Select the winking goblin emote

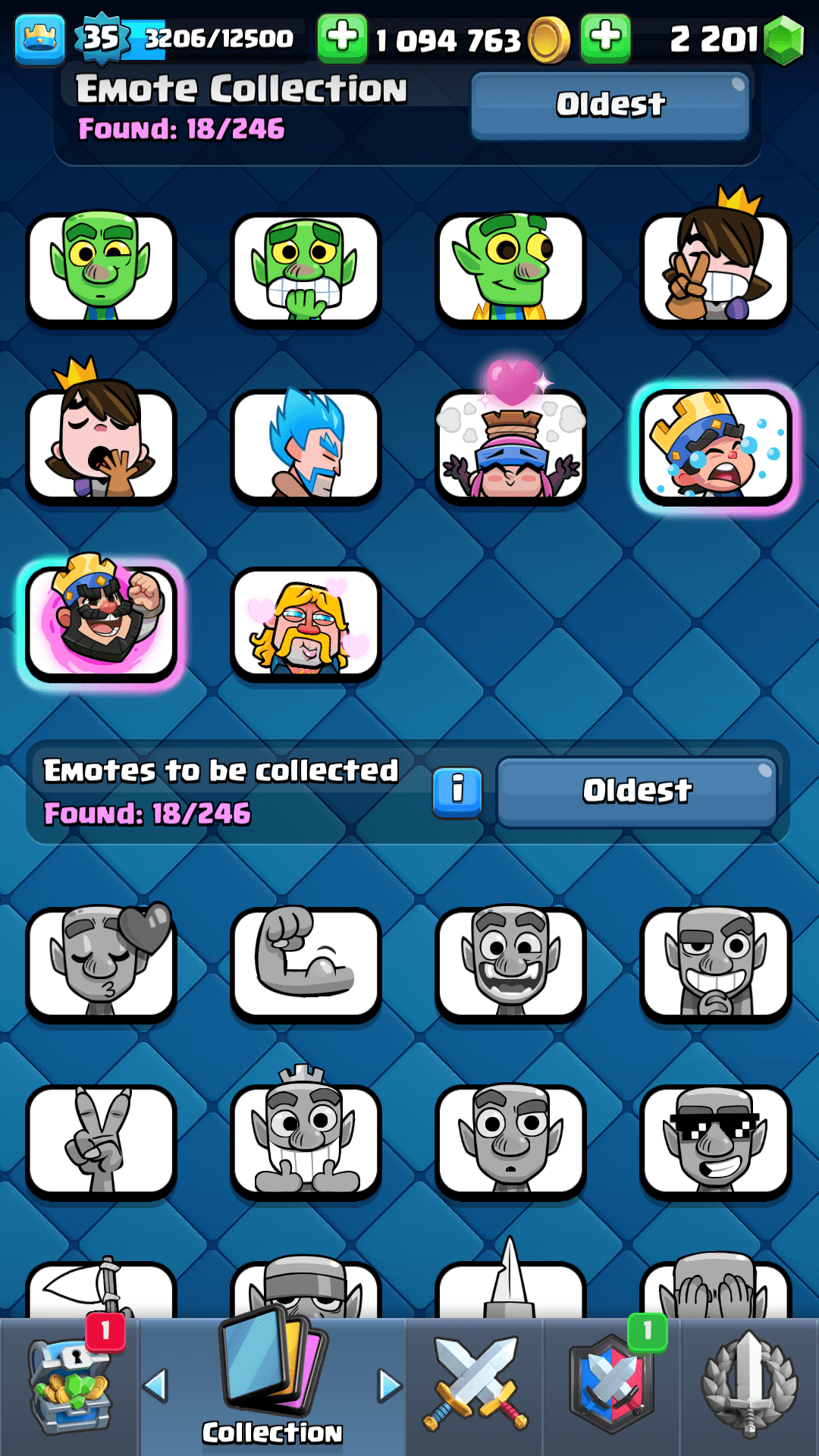click(x=101, y=268)
